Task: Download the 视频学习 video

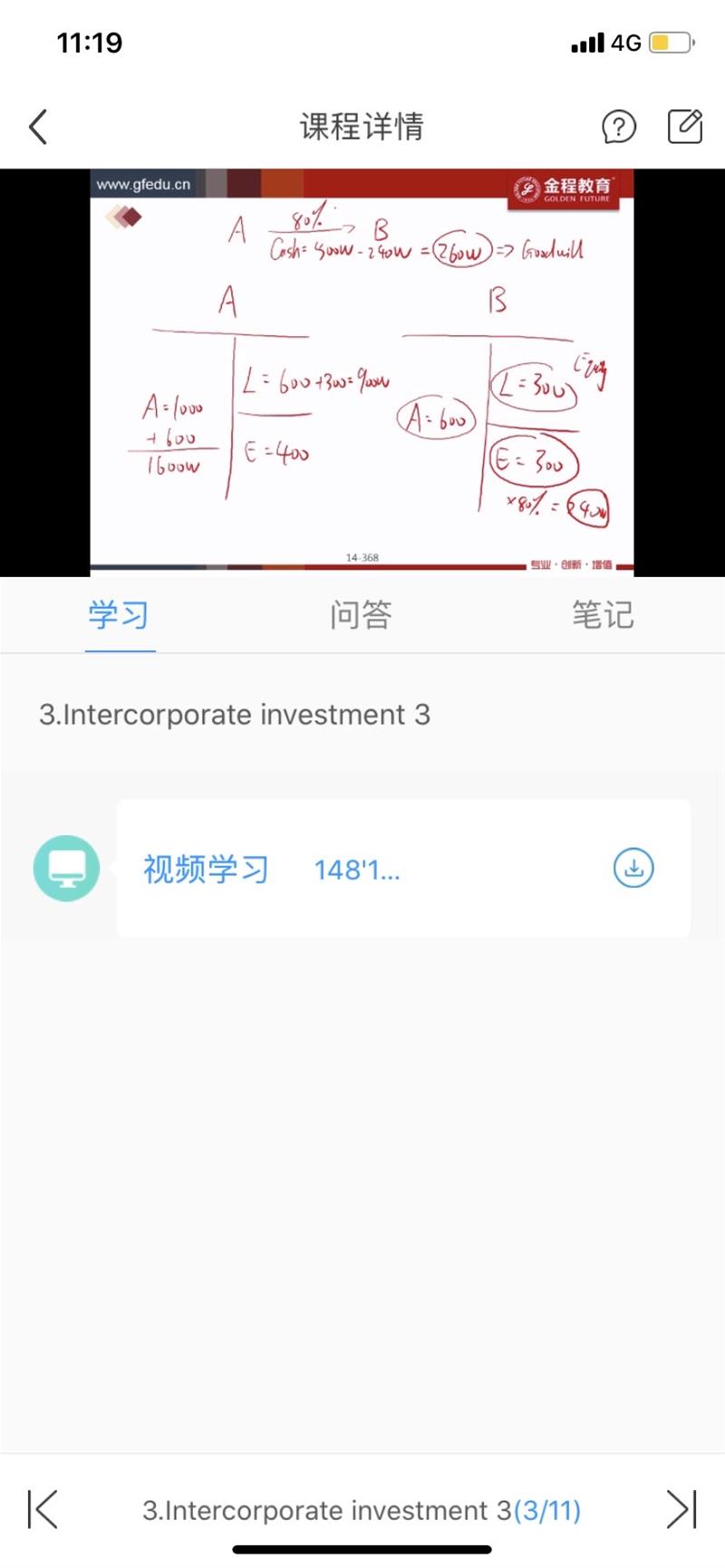Action: [x=633, y=868]
